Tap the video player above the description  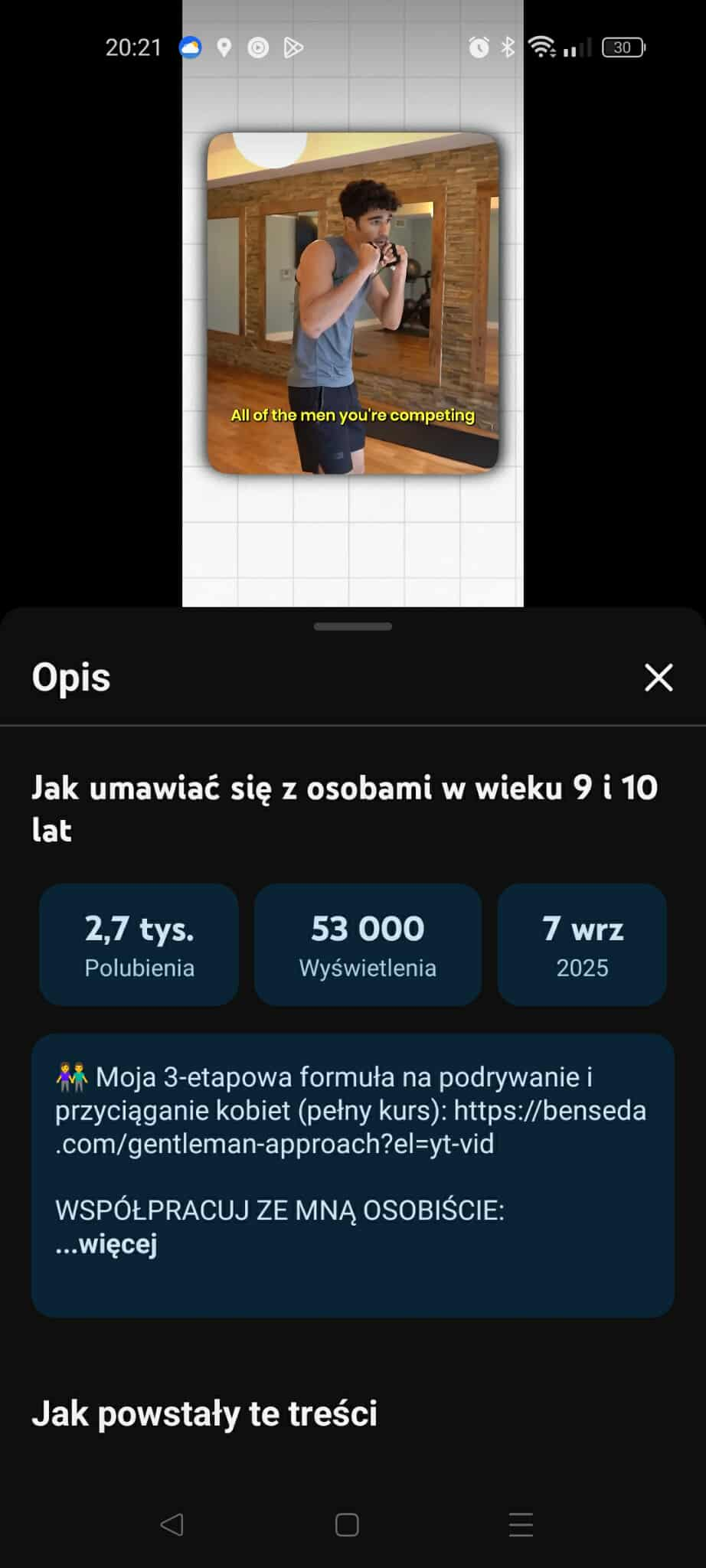[353, 303]
